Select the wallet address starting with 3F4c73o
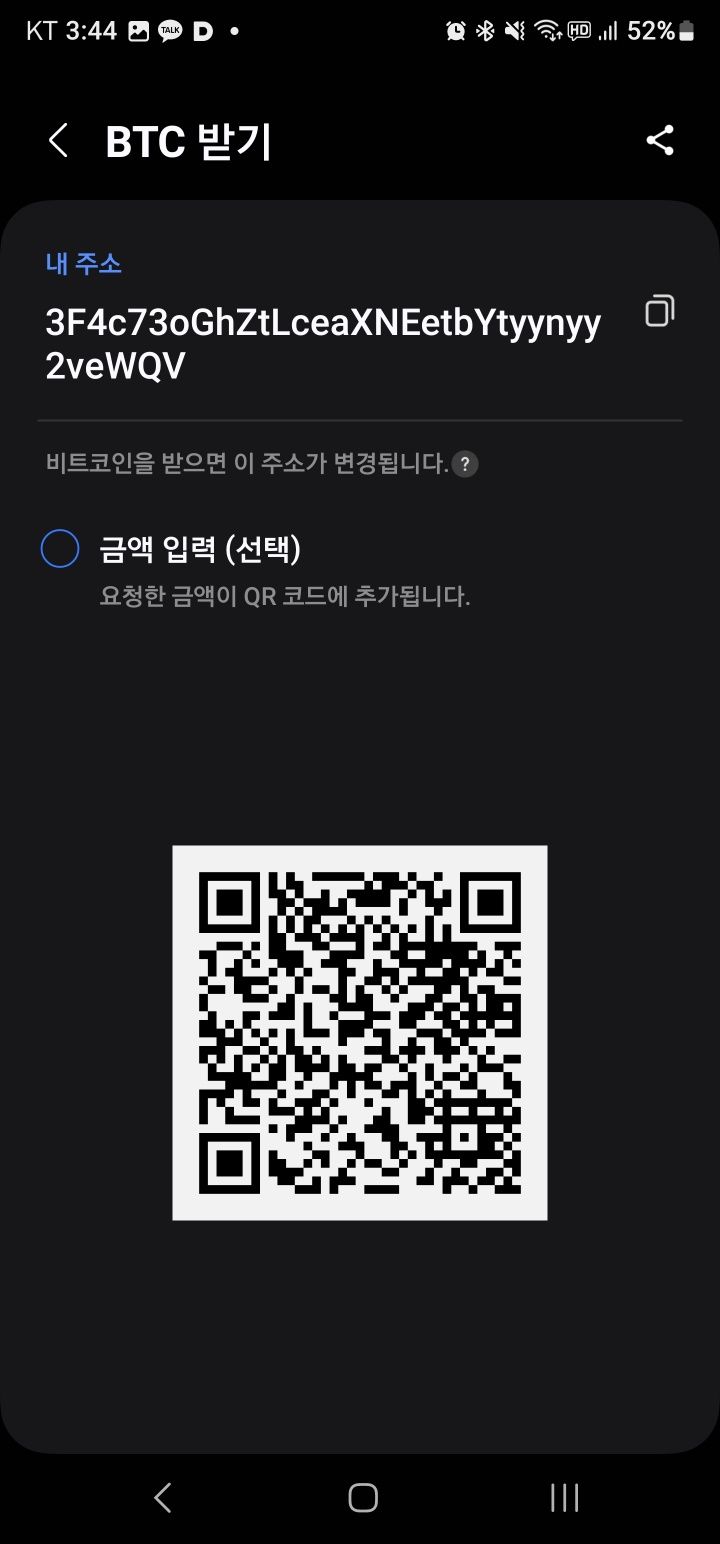720x1544 pixels. click(x=325, y=342)
